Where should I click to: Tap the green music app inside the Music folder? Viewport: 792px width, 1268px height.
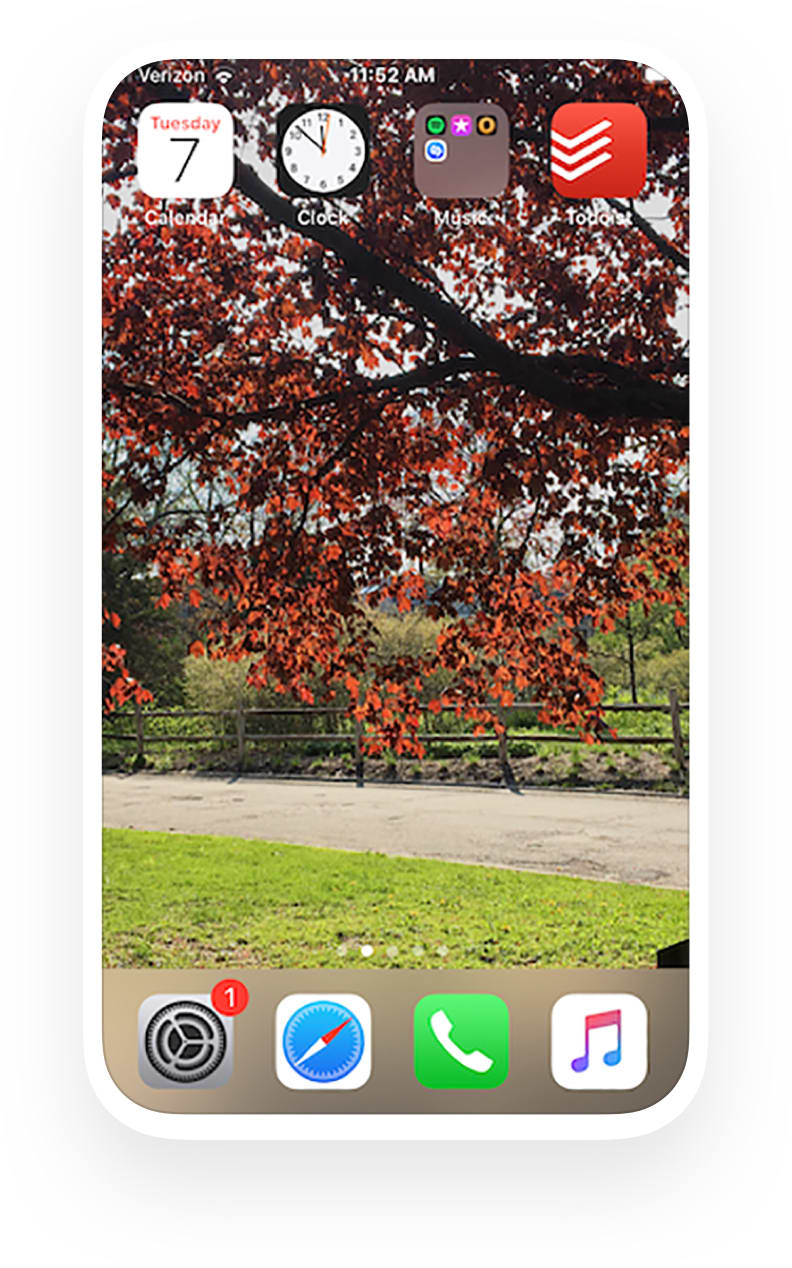click(x=437, y=124)
